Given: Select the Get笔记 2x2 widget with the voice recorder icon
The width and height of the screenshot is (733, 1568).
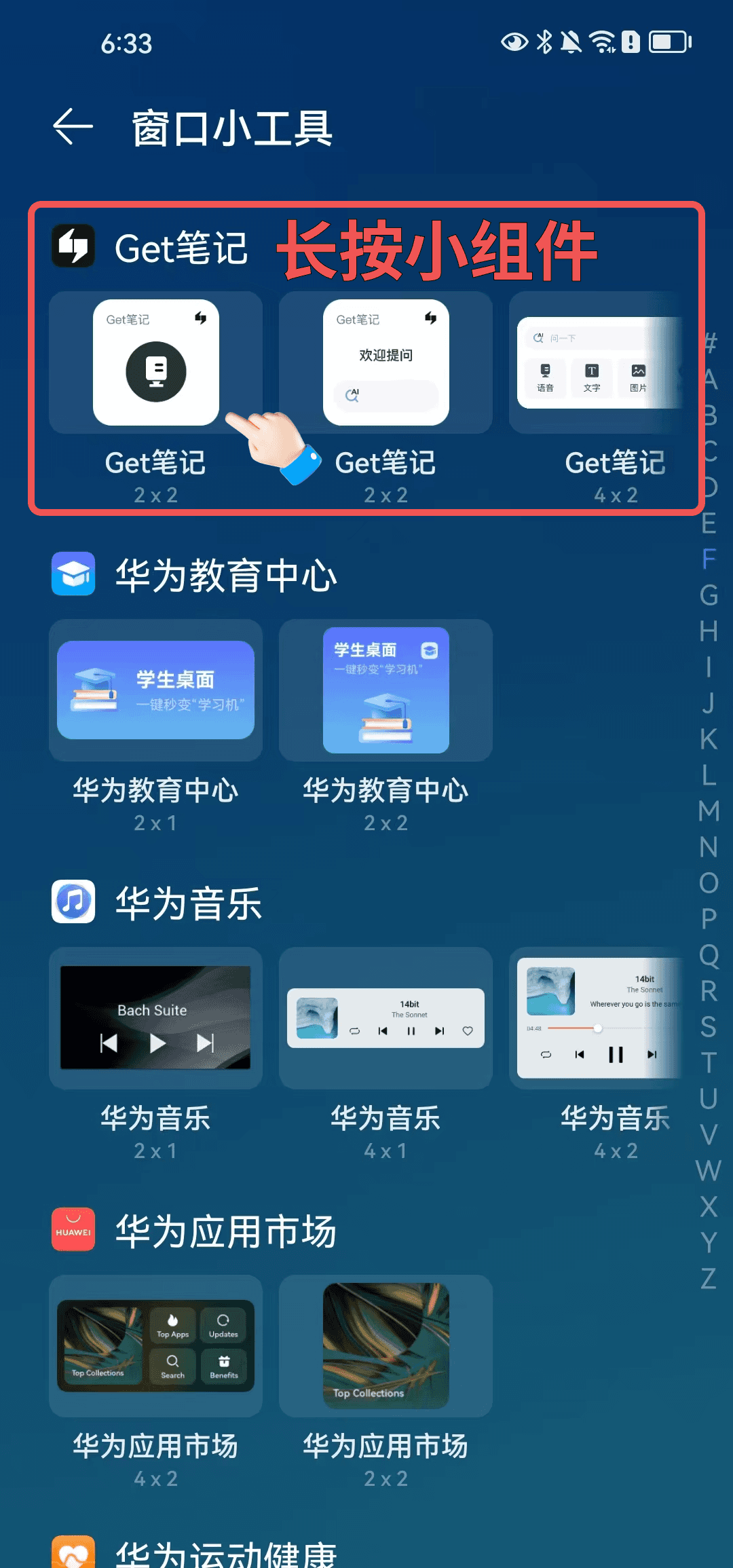Looking at the screenshot, I should 155,363.
